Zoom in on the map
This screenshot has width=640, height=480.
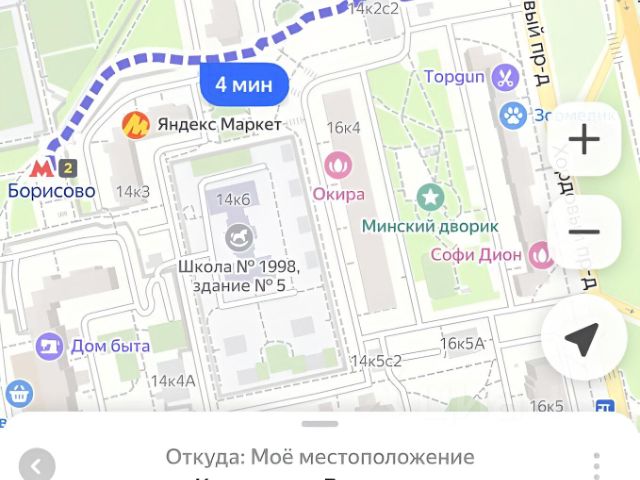[x=583, y=139]
